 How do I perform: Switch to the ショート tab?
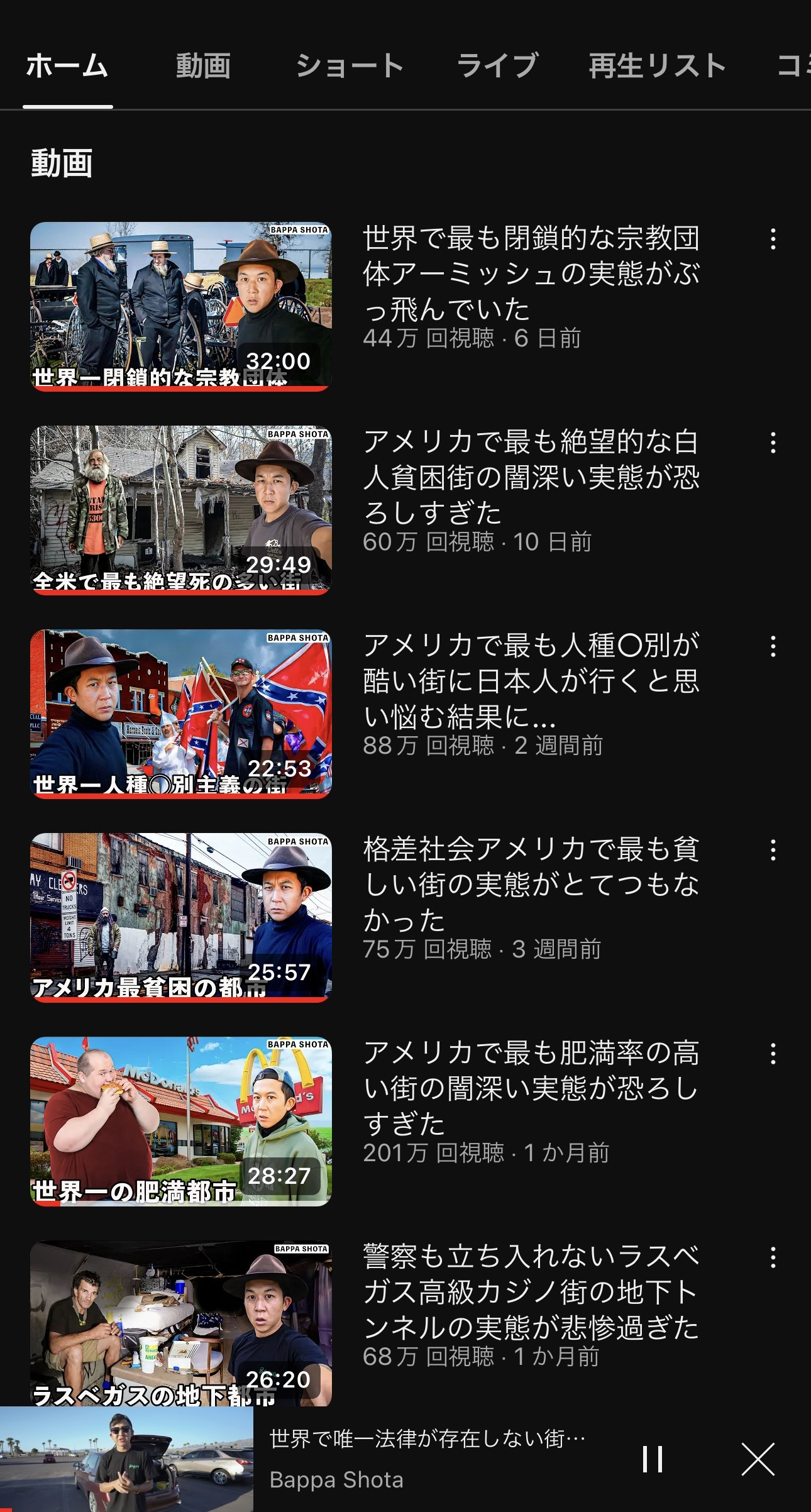pyautogui.click(x=349, y=66)
